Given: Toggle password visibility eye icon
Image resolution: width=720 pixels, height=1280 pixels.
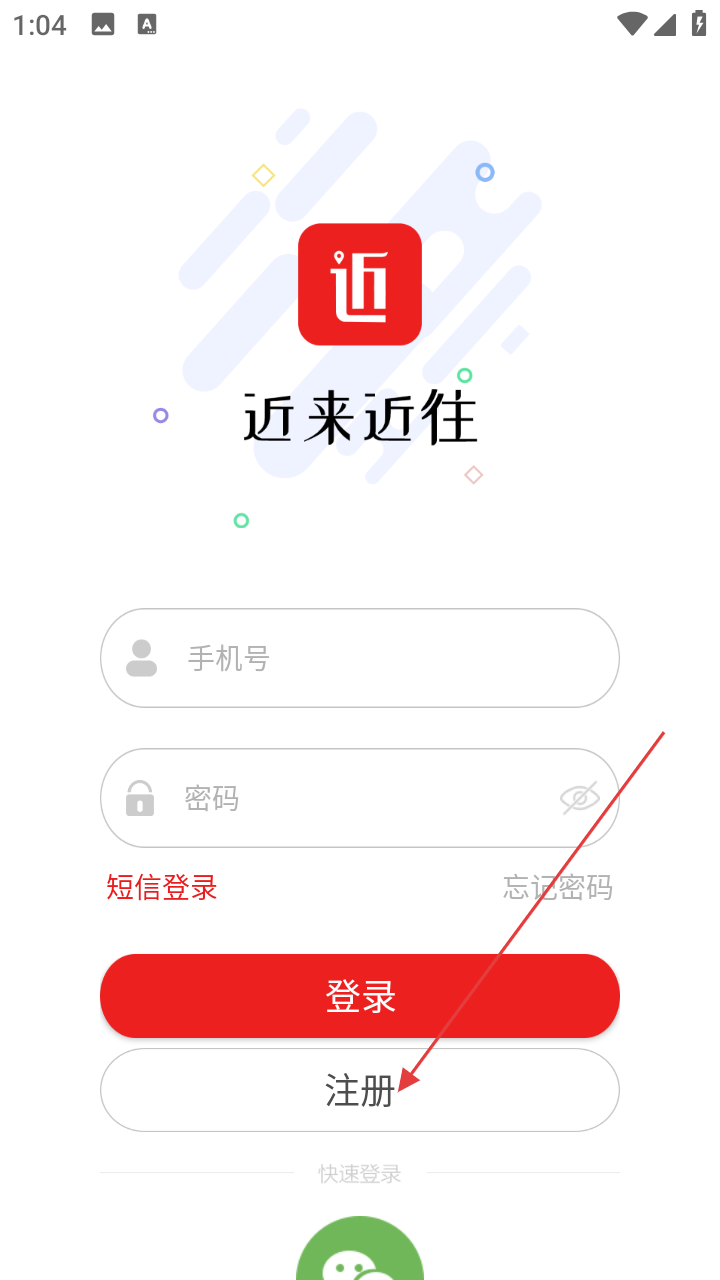Looking at the screenshot, I should (x=579, y=798).
